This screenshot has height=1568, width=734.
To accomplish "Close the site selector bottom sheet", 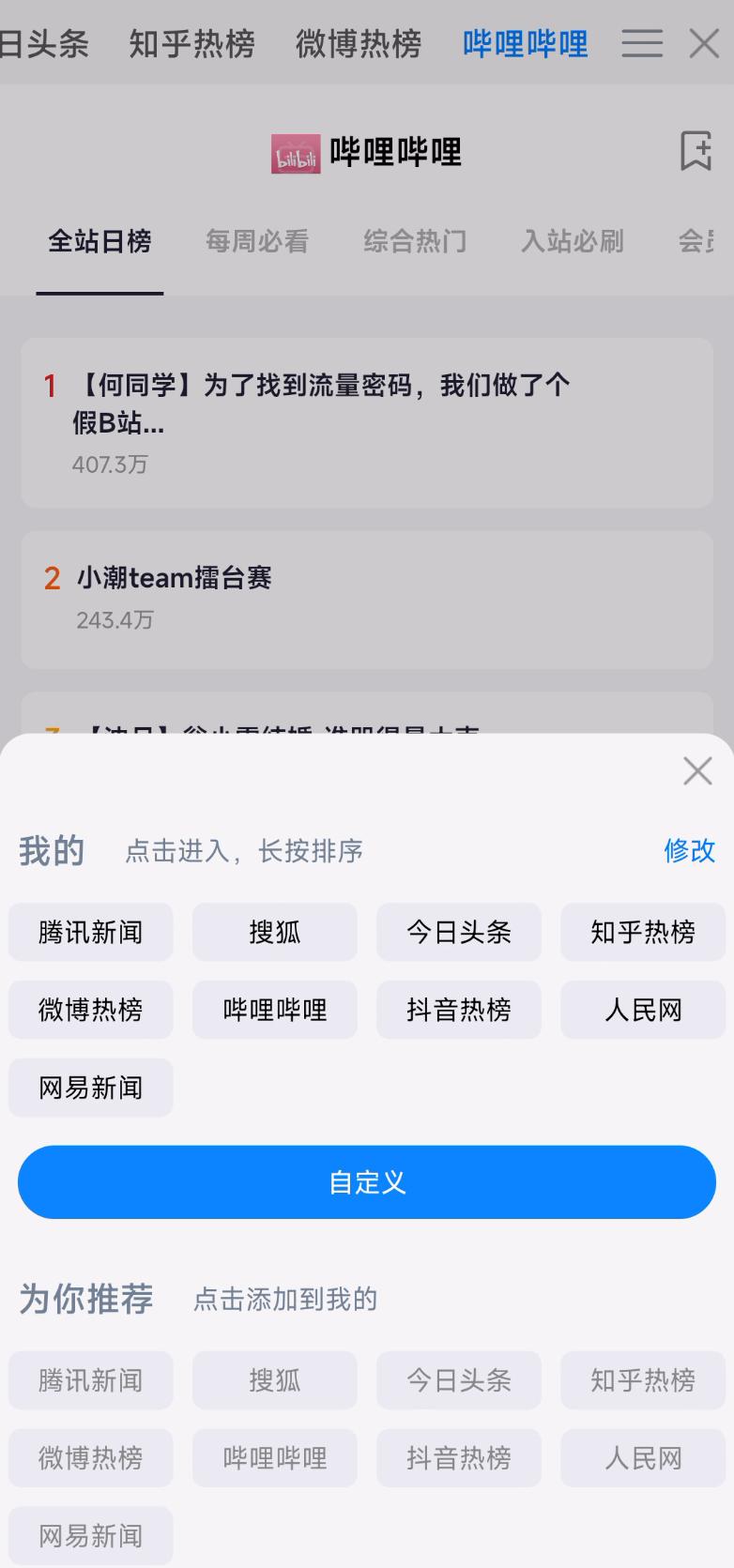I will (x=696, y=770).
